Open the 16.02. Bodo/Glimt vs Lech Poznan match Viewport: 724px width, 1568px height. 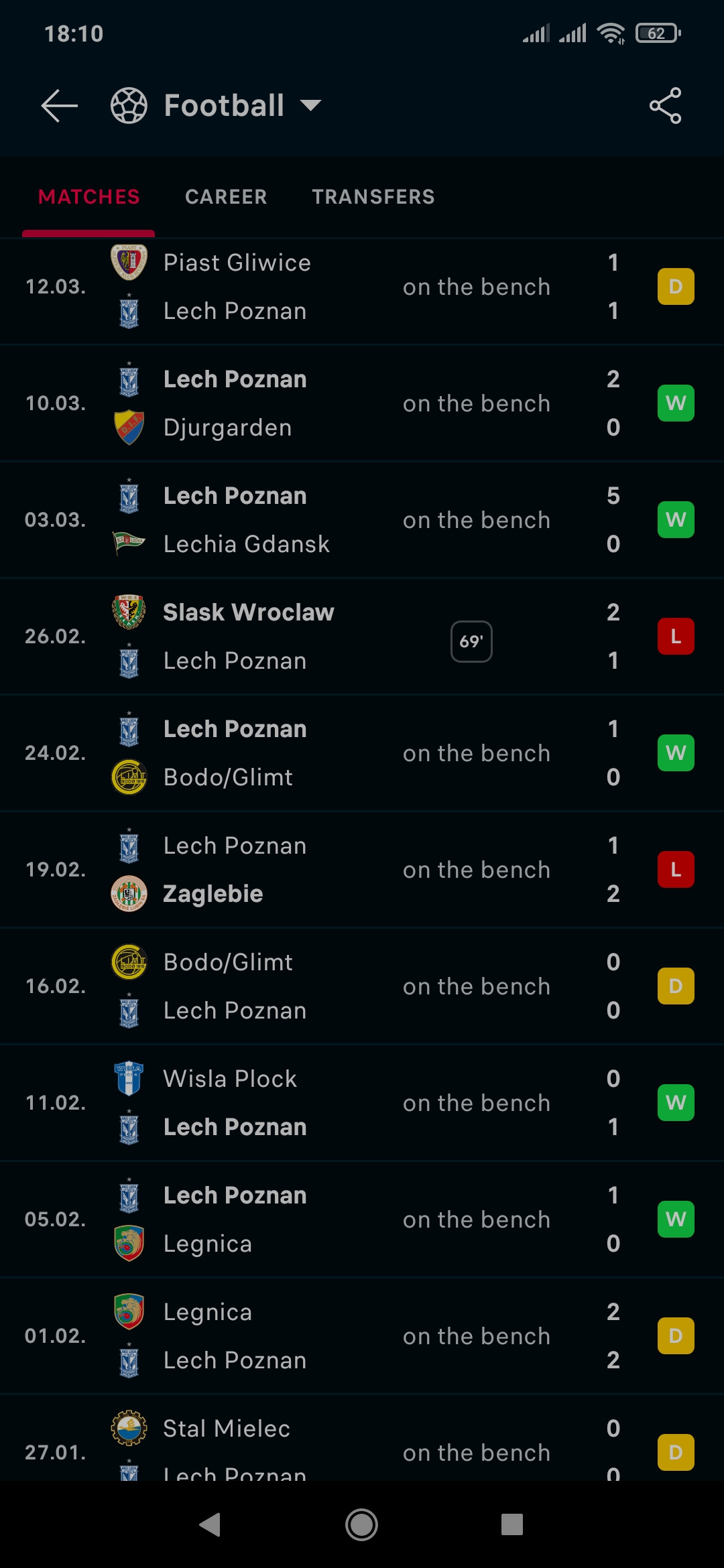click(x=362, y=986)
